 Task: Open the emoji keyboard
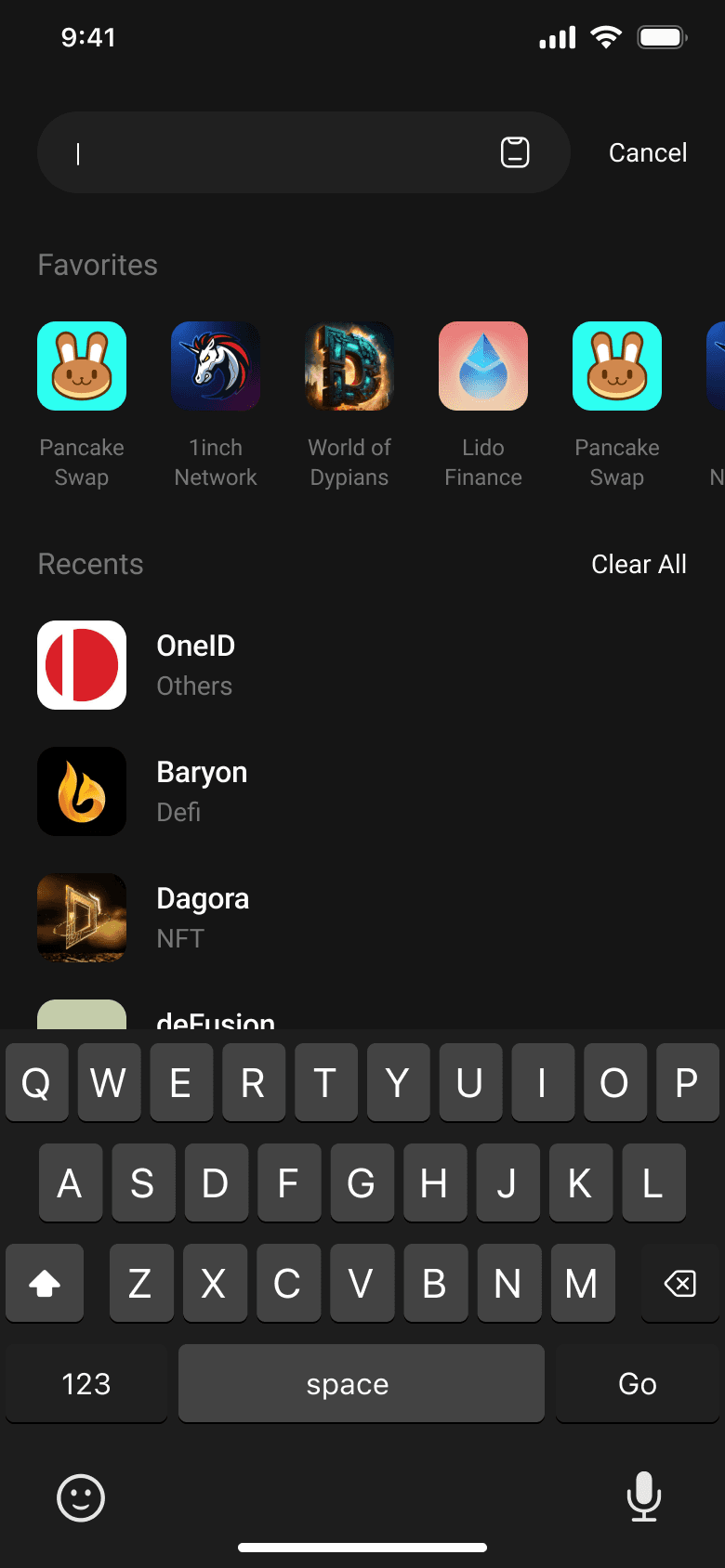click(x=81, y=1497)
